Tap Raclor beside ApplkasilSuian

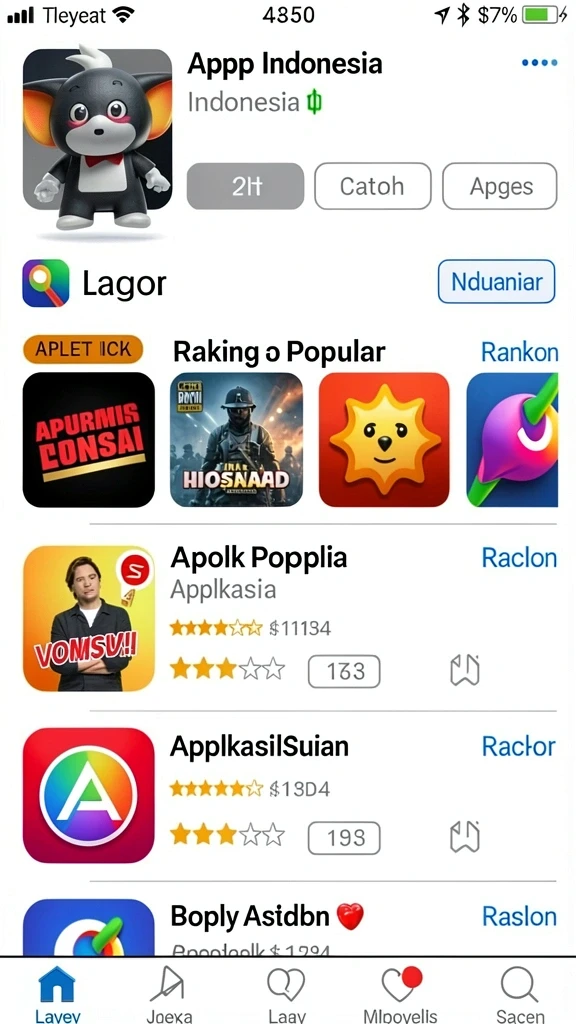[519, 746]
